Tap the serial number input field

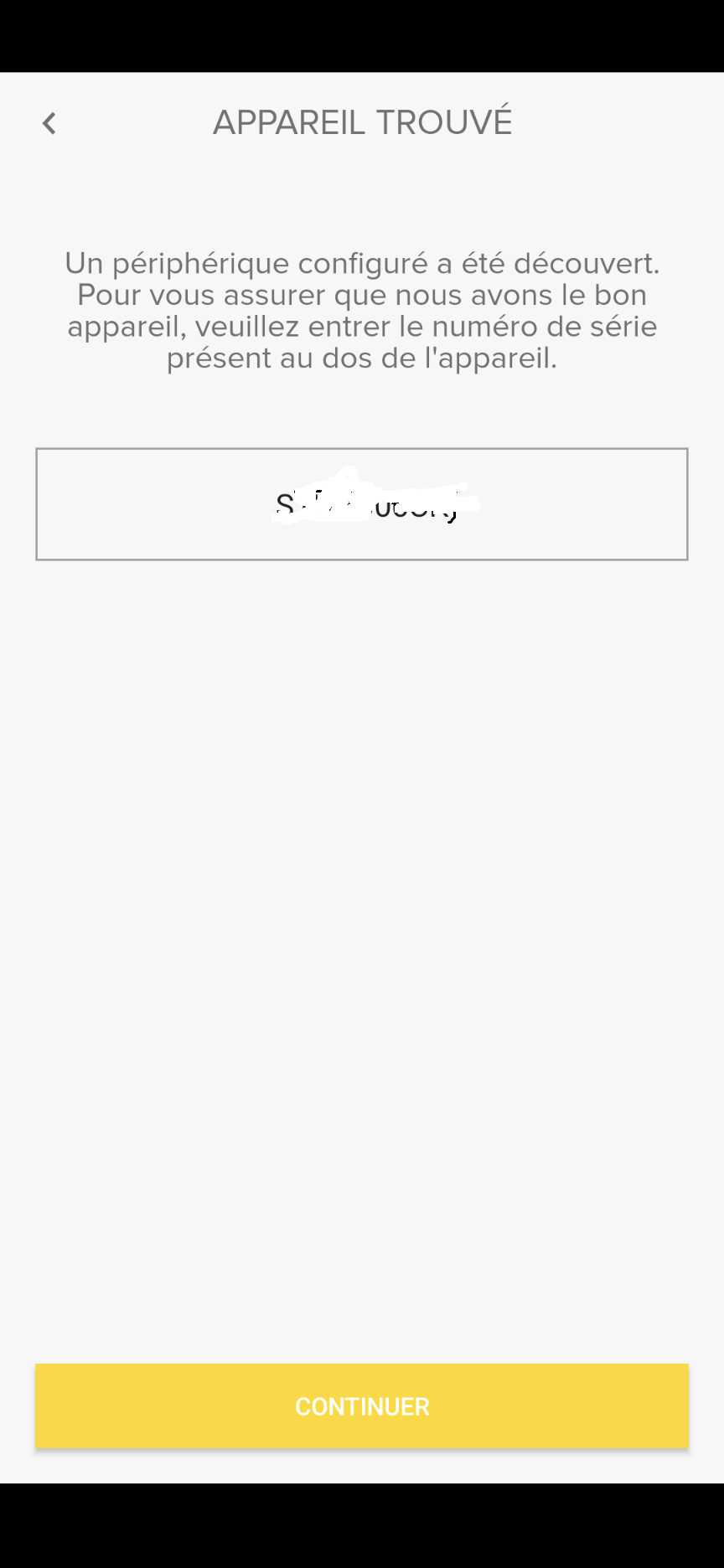pyautogui.click(x=362, y=504)
